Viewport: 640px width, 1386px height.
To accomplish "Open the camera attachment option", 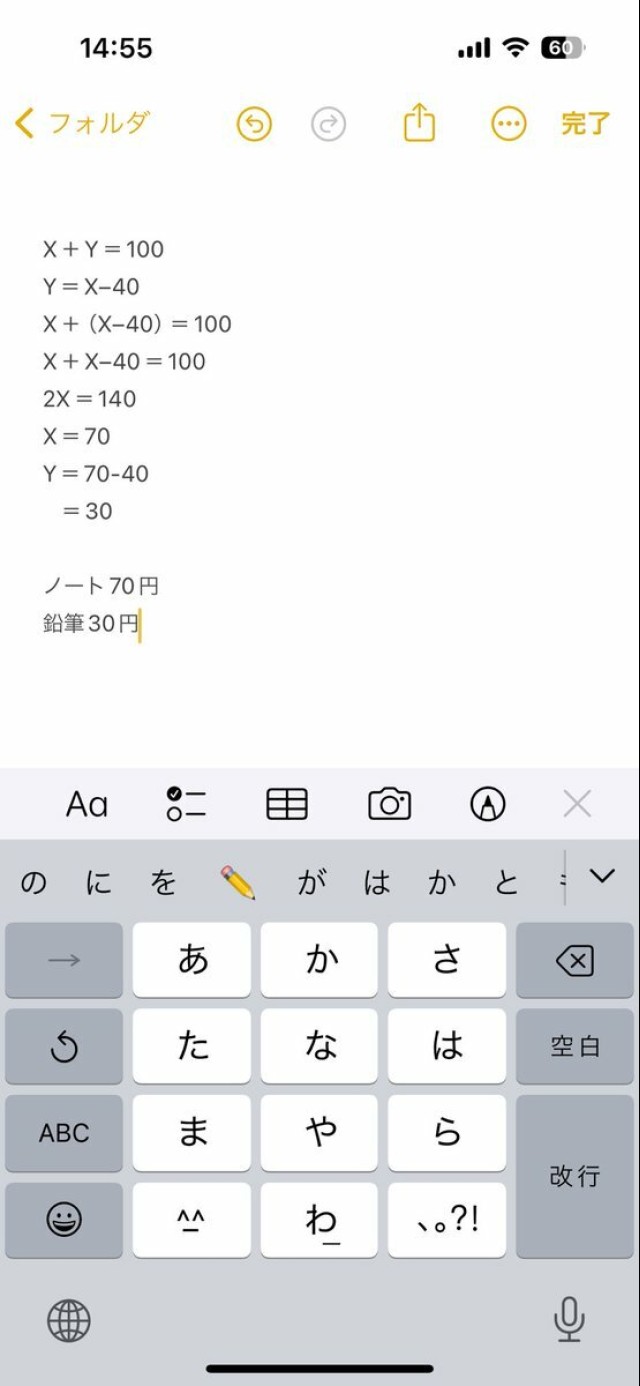I will (389, 804).
